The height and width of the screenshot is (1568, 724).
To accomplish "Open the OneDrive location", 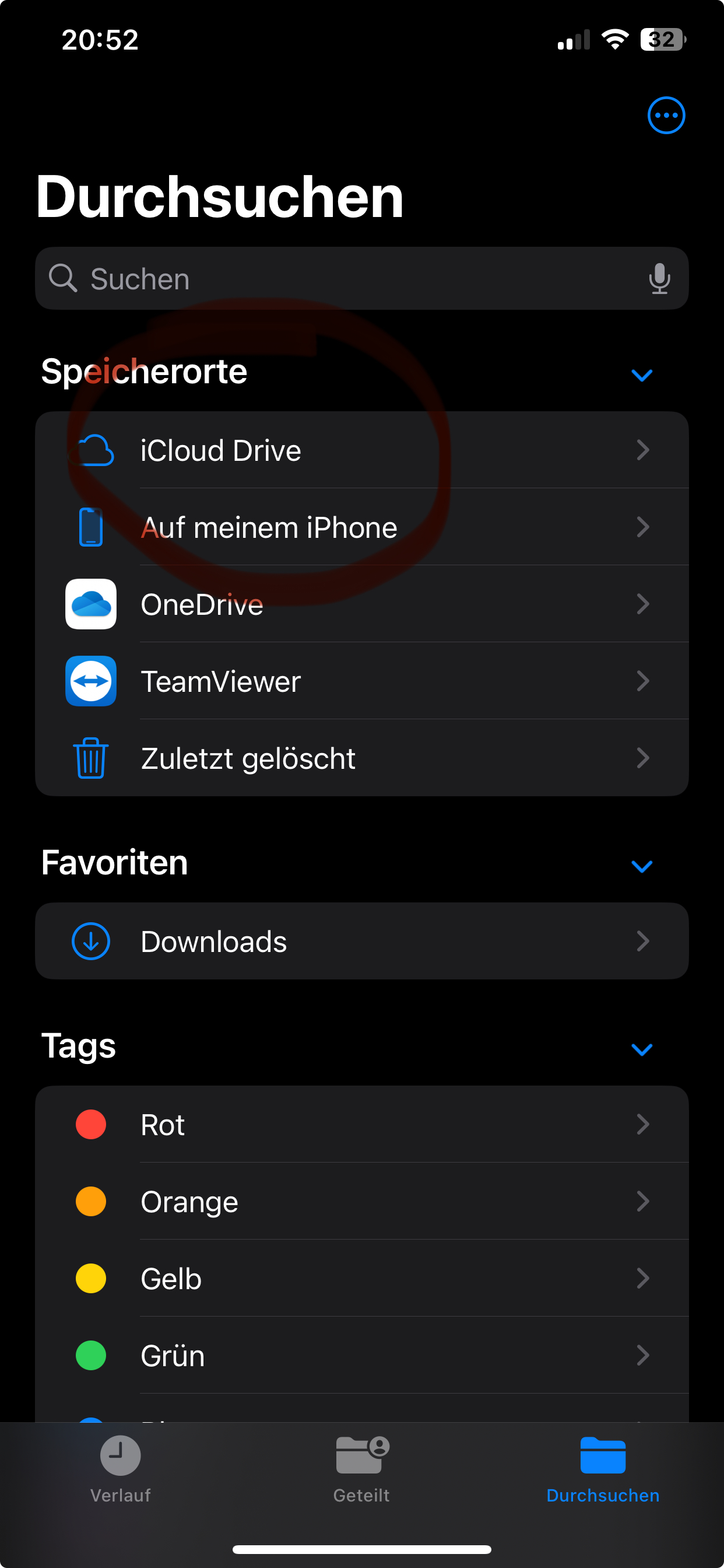I will pos(361,604).
